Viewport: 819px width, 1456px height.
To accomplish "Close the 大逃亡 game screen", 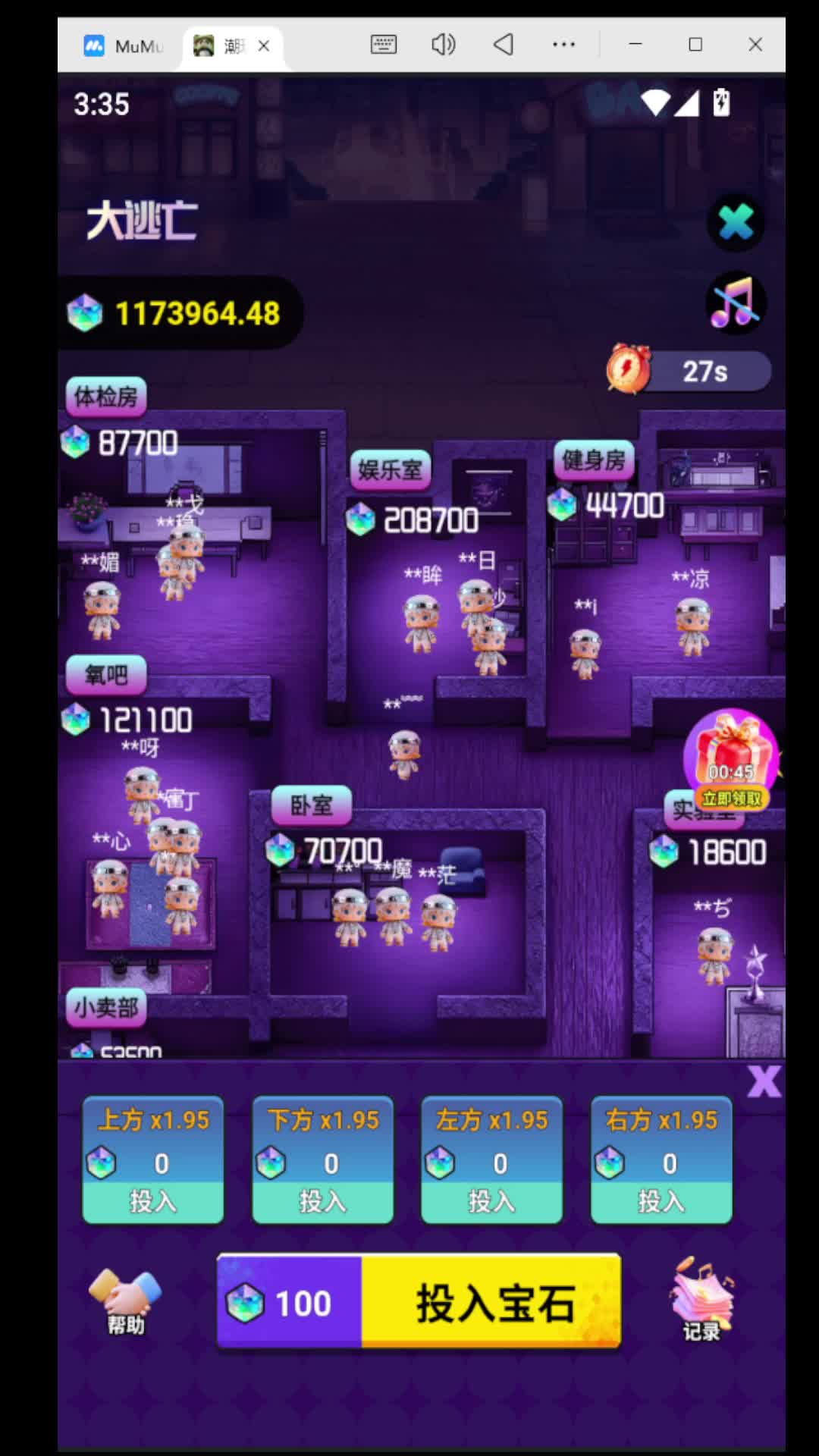I will pyautogui.click(x=735, y=222).
